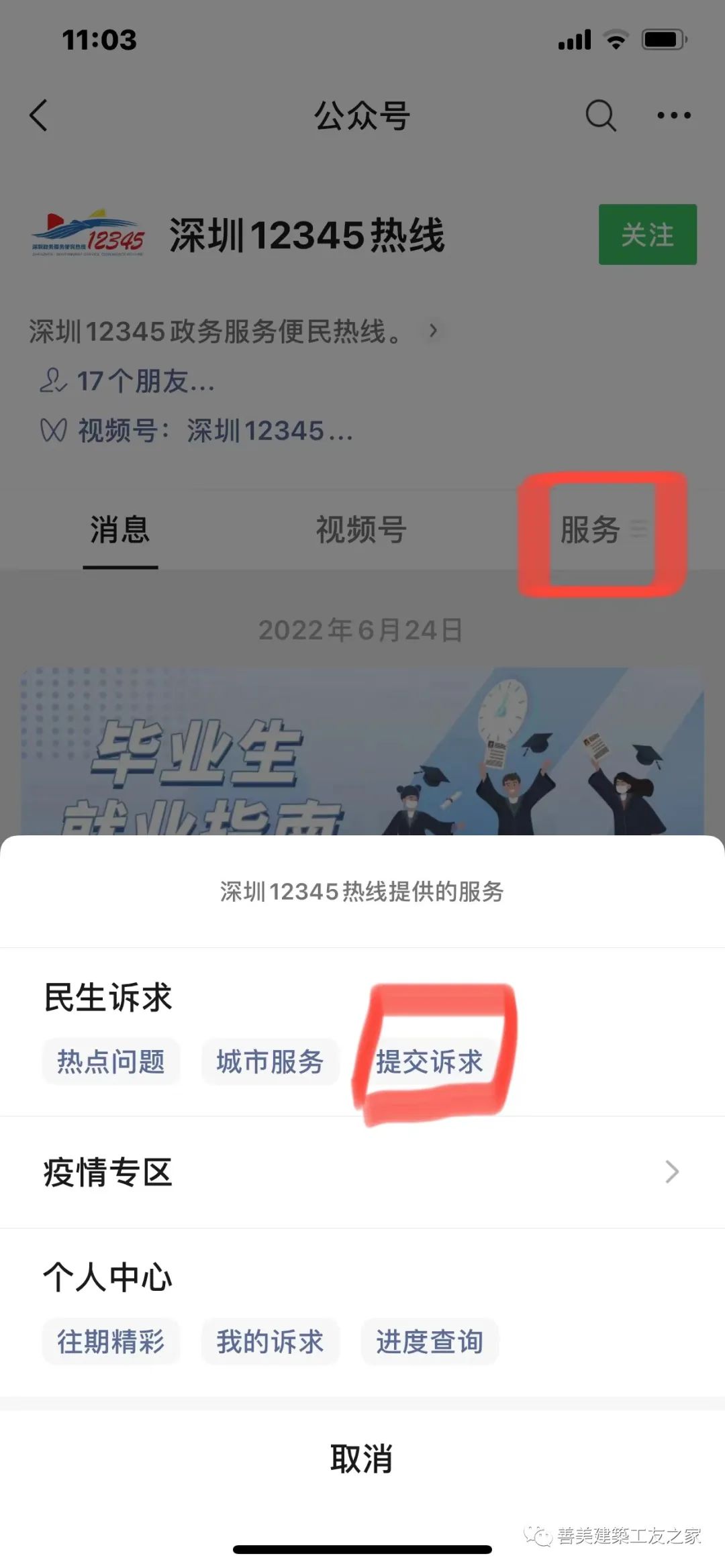
Task: Check 进度查询
Action: coord(430,1341)
